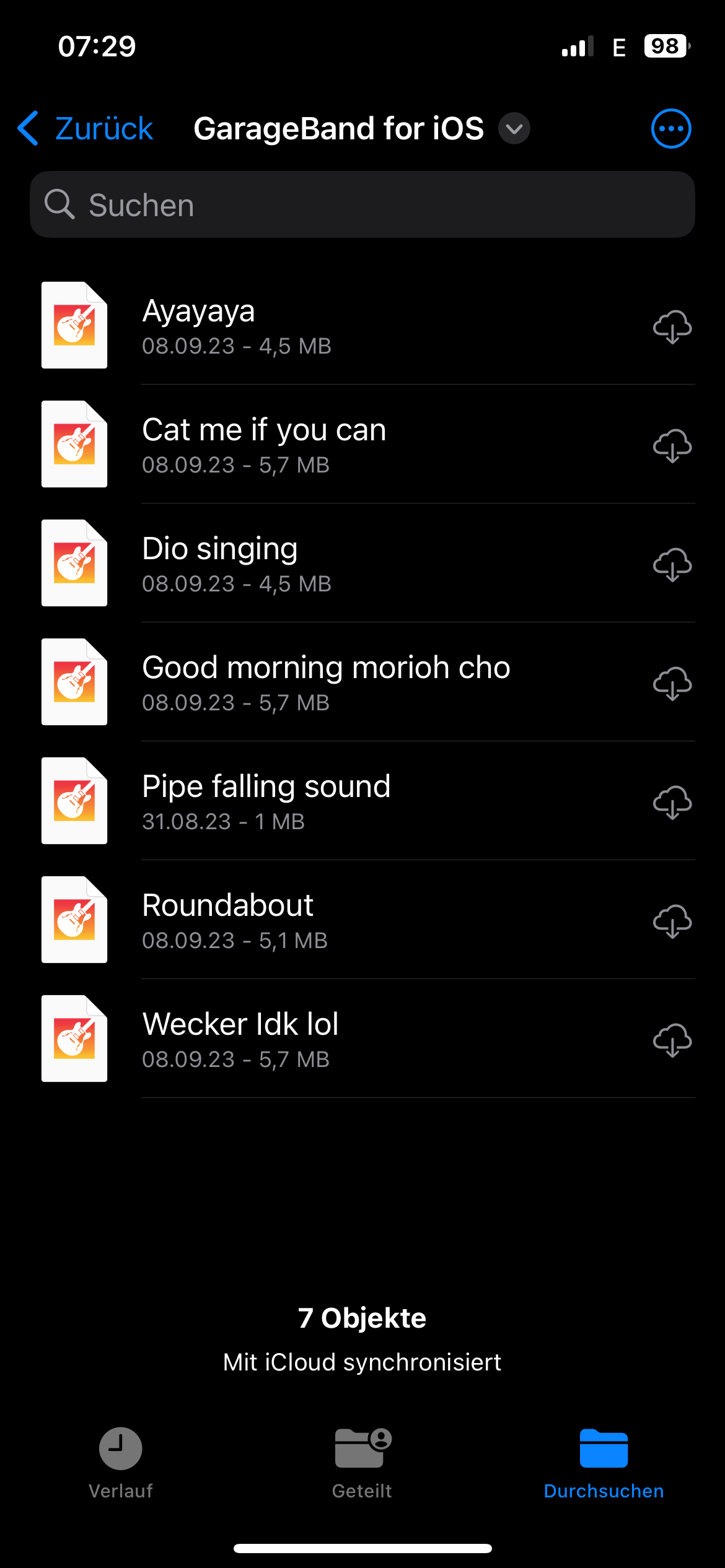
Task: Open the Roundabout project file
Action: (x=228, y=920)
